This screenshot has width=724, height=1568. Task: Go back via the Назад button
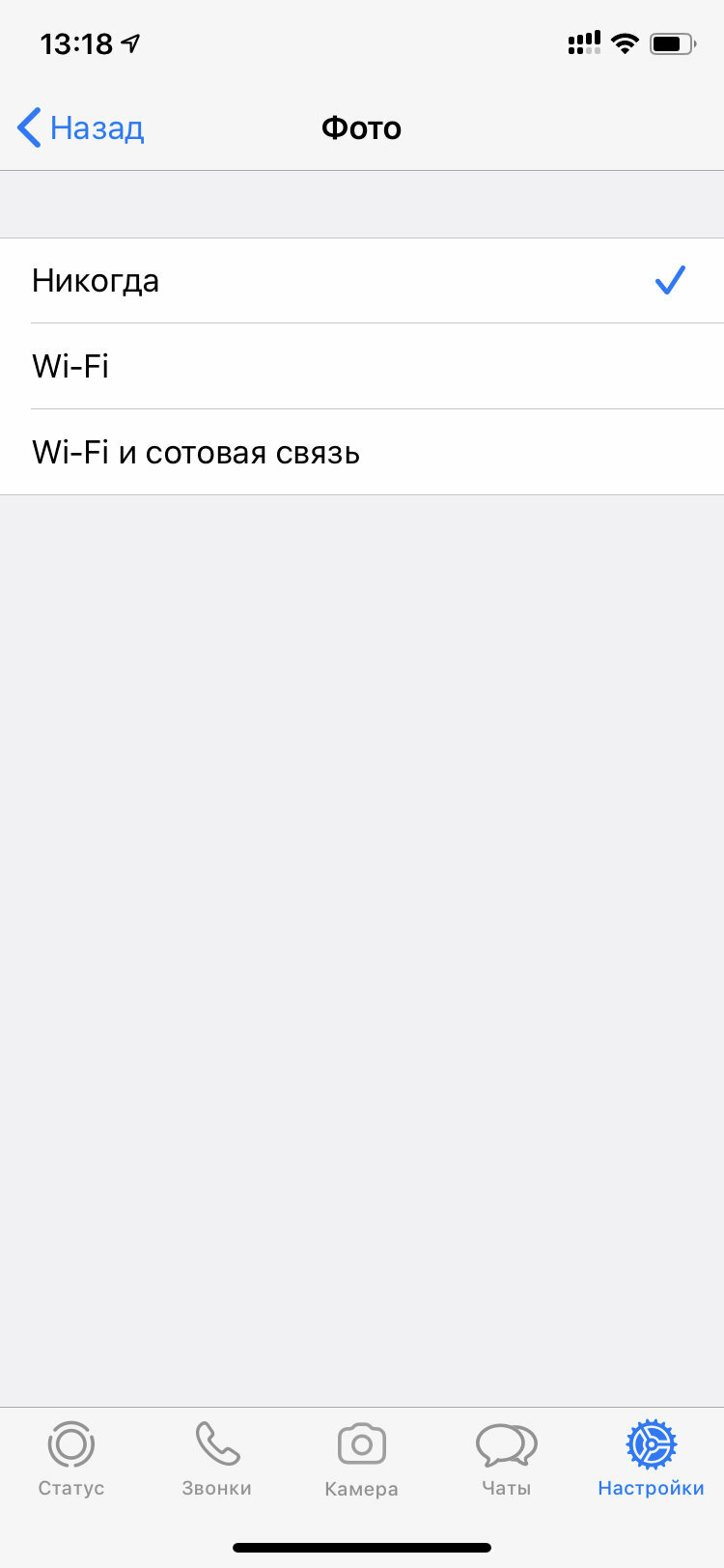(x=81, y=127)
